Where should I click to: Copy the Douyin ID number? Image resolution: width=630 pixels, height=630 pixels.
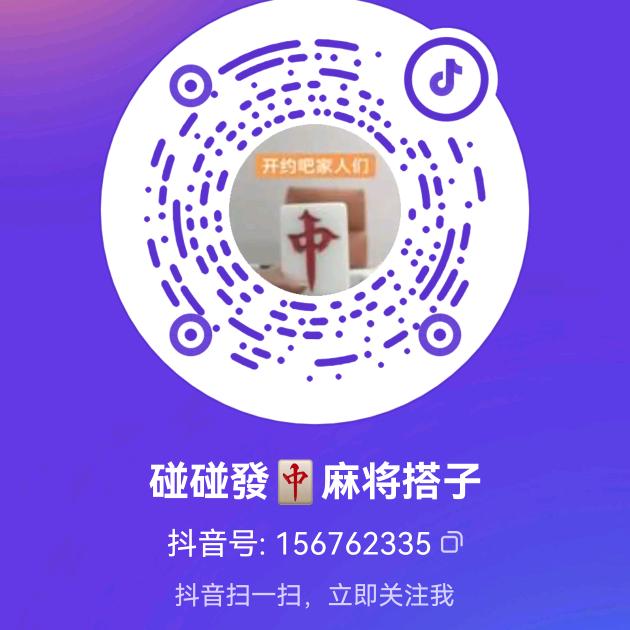tap(452, 542)
